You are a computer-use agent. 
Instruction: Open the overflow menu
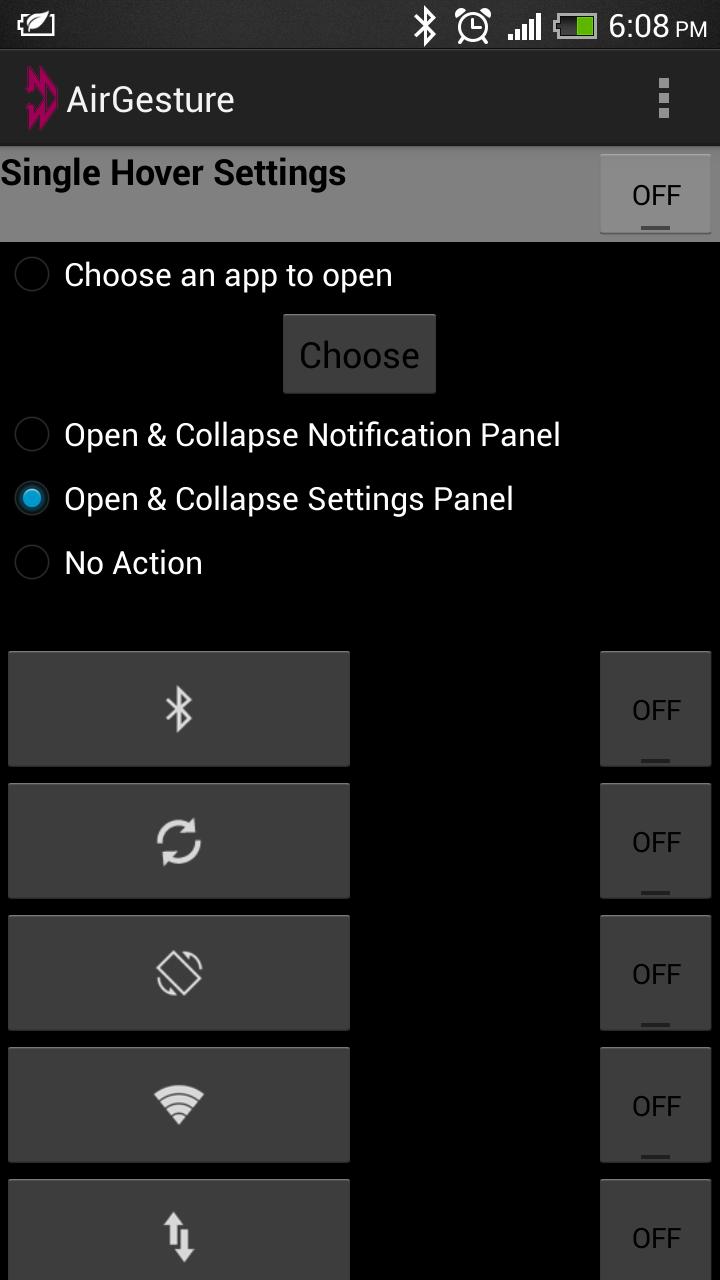tap(663, 99)
